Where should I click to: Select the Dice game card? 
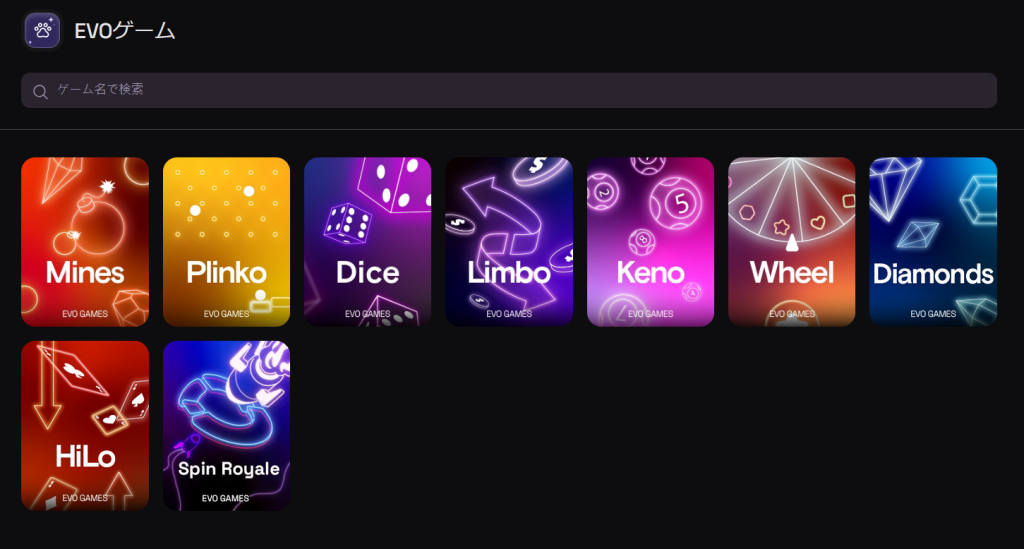367,242
